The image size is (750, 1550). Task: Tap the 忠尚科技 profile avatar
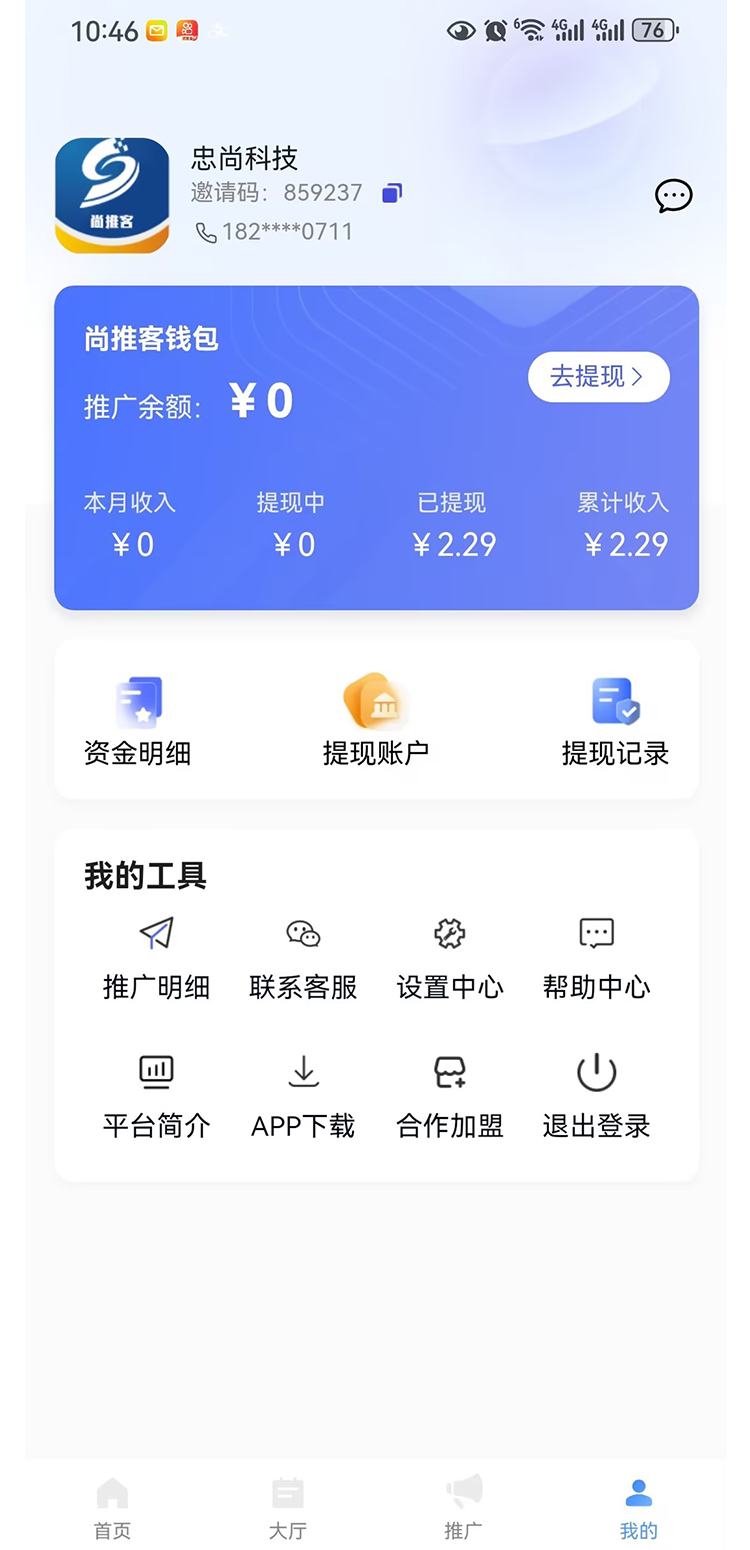tap(112, 195)
